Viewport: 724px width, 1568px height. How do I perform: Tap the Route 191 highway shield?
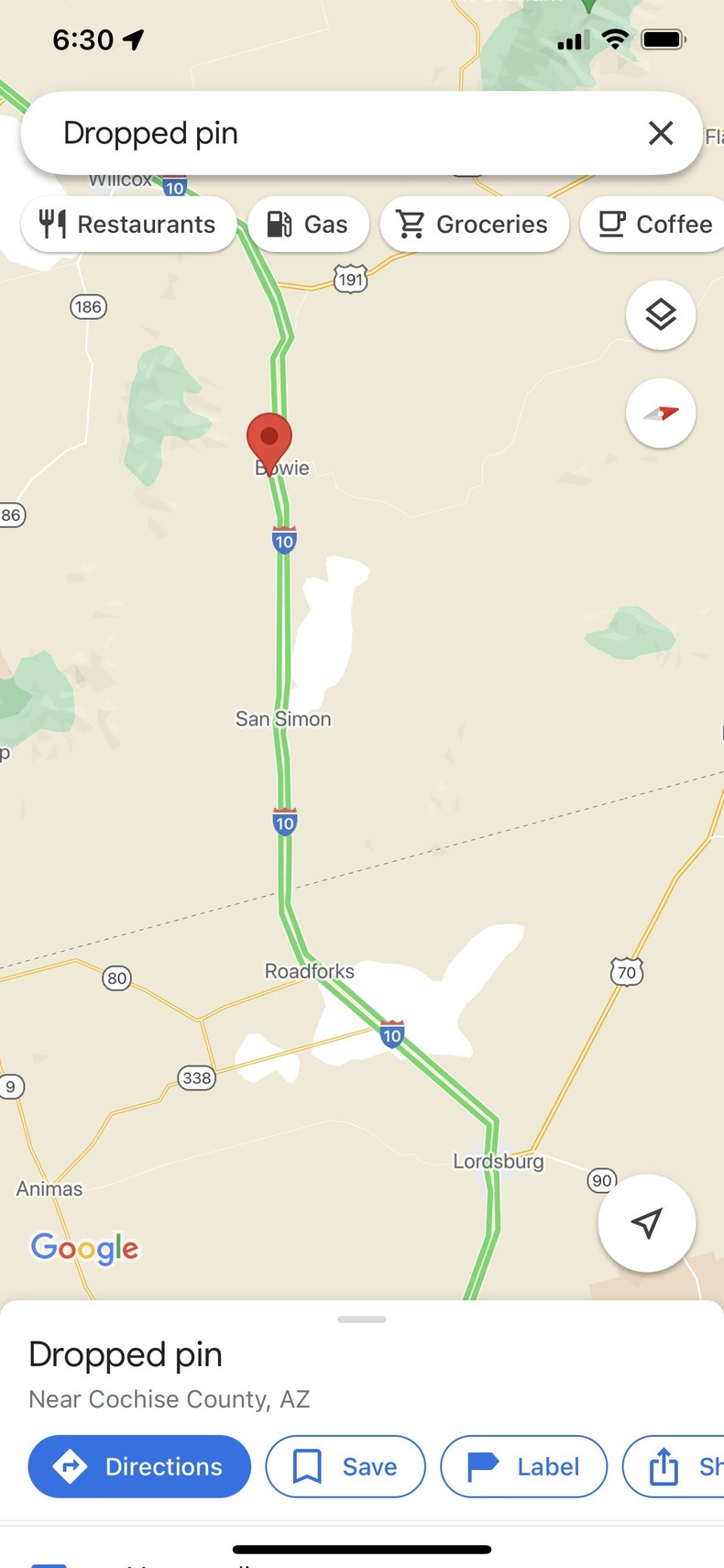point(348,279)
